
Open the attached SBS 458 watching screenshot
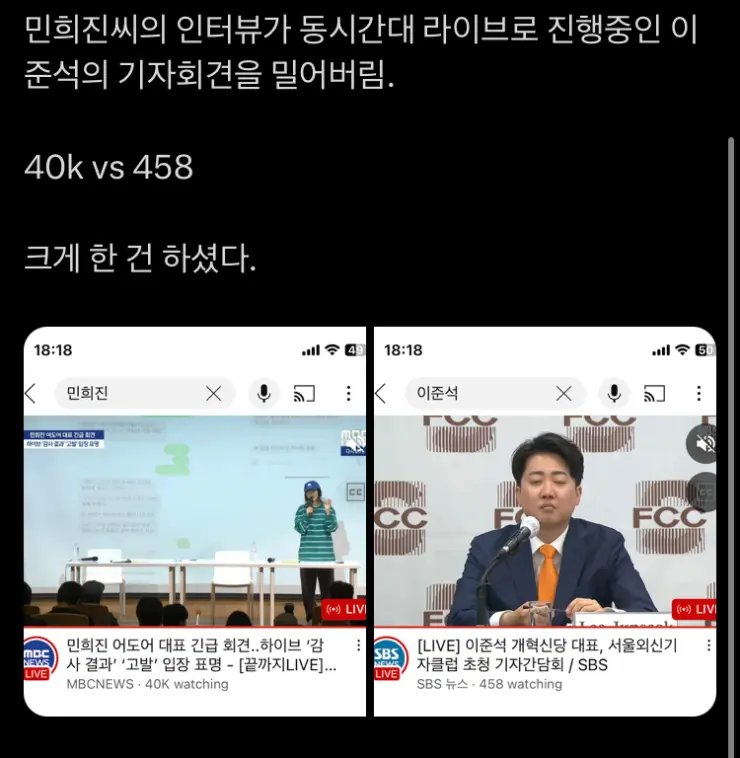point(545,521)
